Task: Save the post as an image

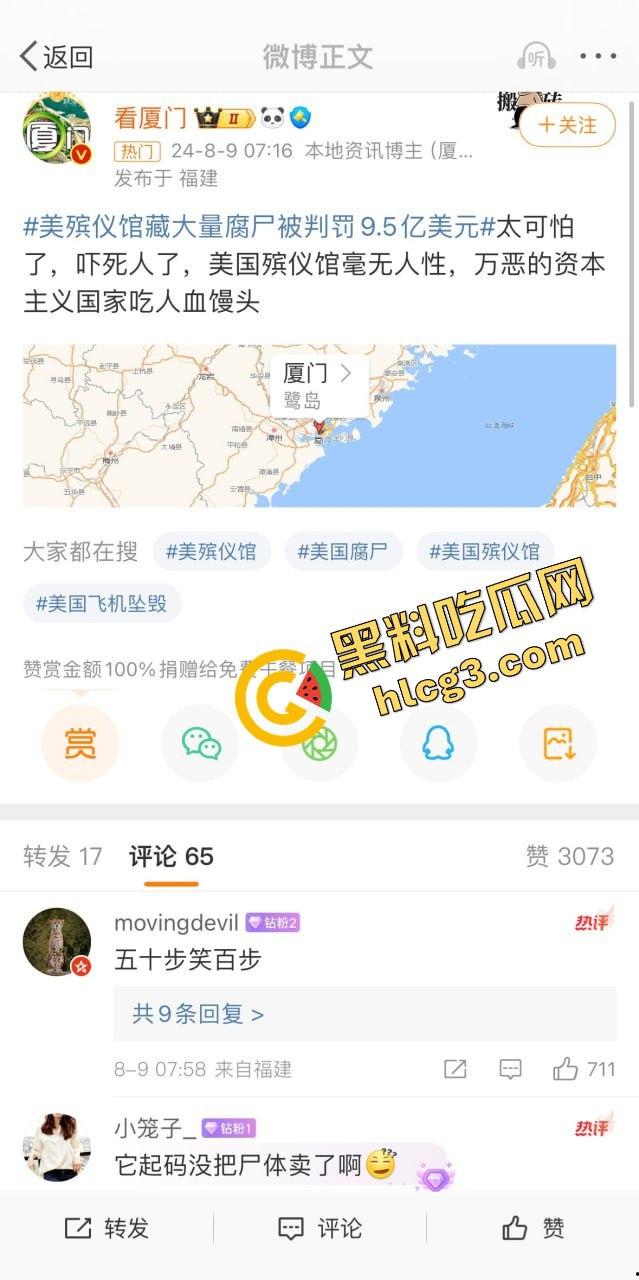Action: click(558, 743)
